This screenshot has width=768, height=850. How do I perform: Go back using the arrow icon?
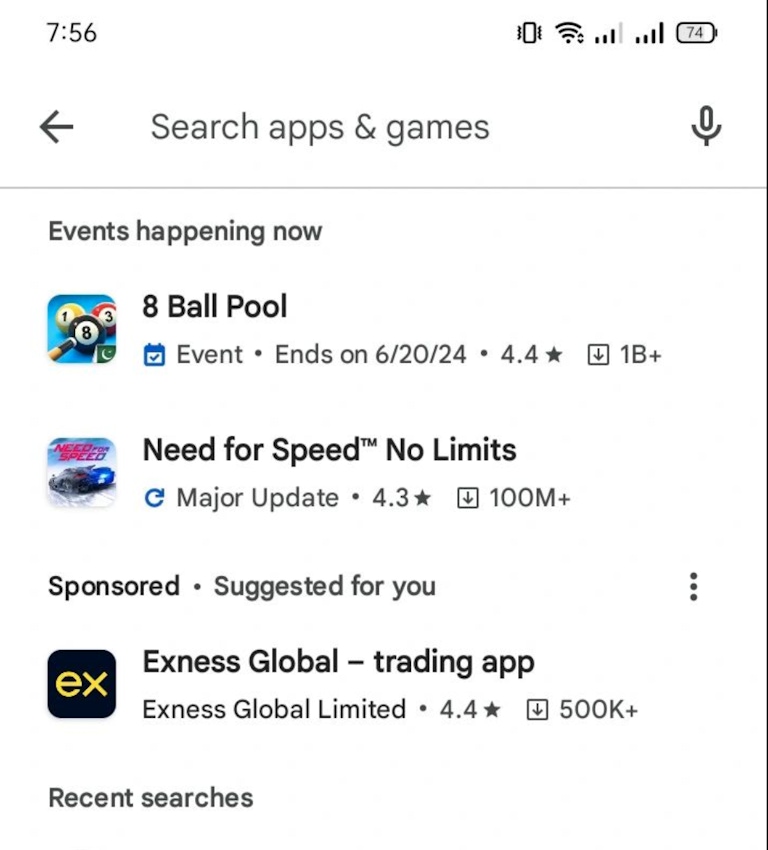tap(57, 127)
